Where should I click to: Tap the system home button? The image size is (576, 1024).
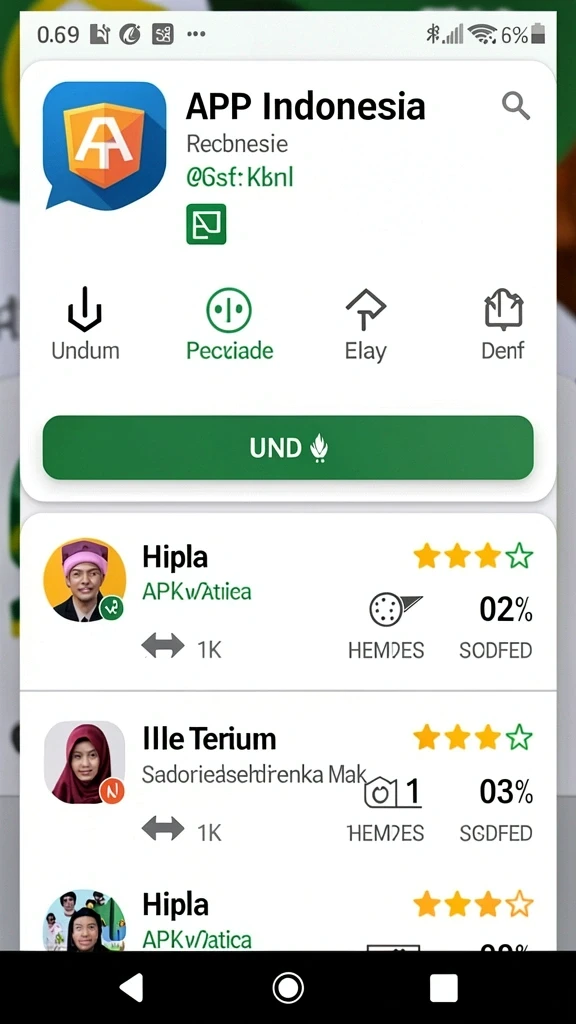[288, 988]
